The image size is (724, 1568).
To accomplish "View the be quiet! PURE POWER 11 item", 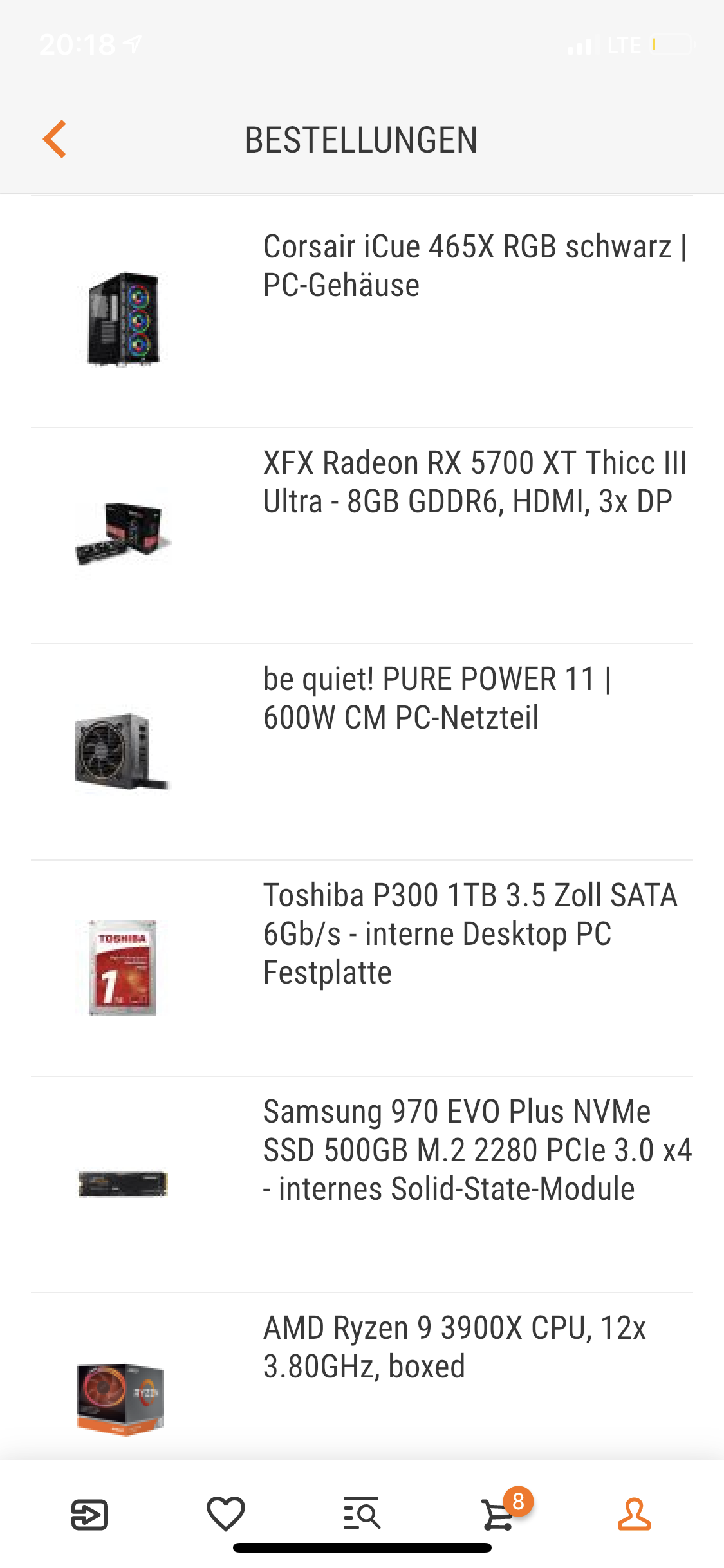I will 438,698.
